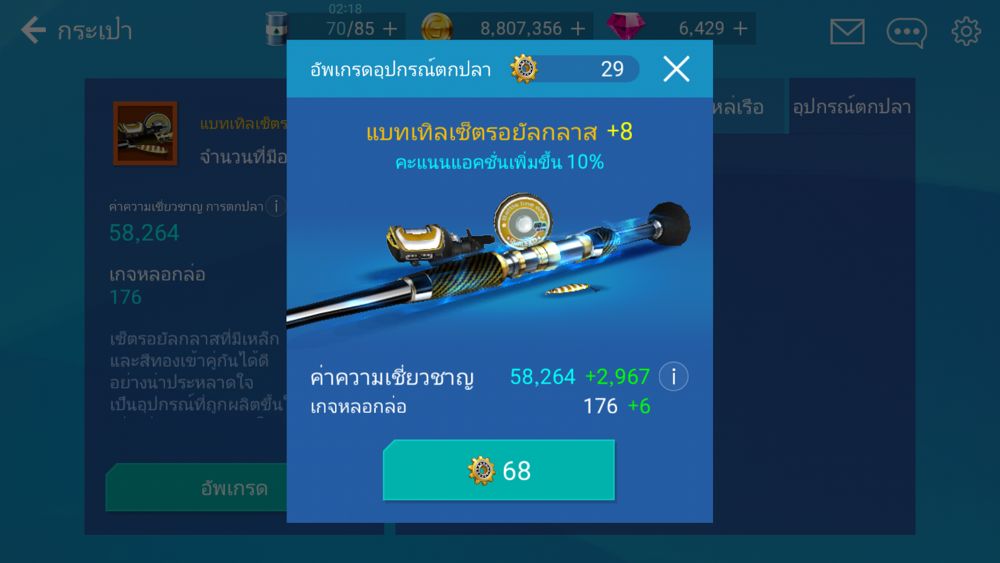Confirm upgrade for 68 gears
This screenshot has width=1000, height=563.
(498, 470)
